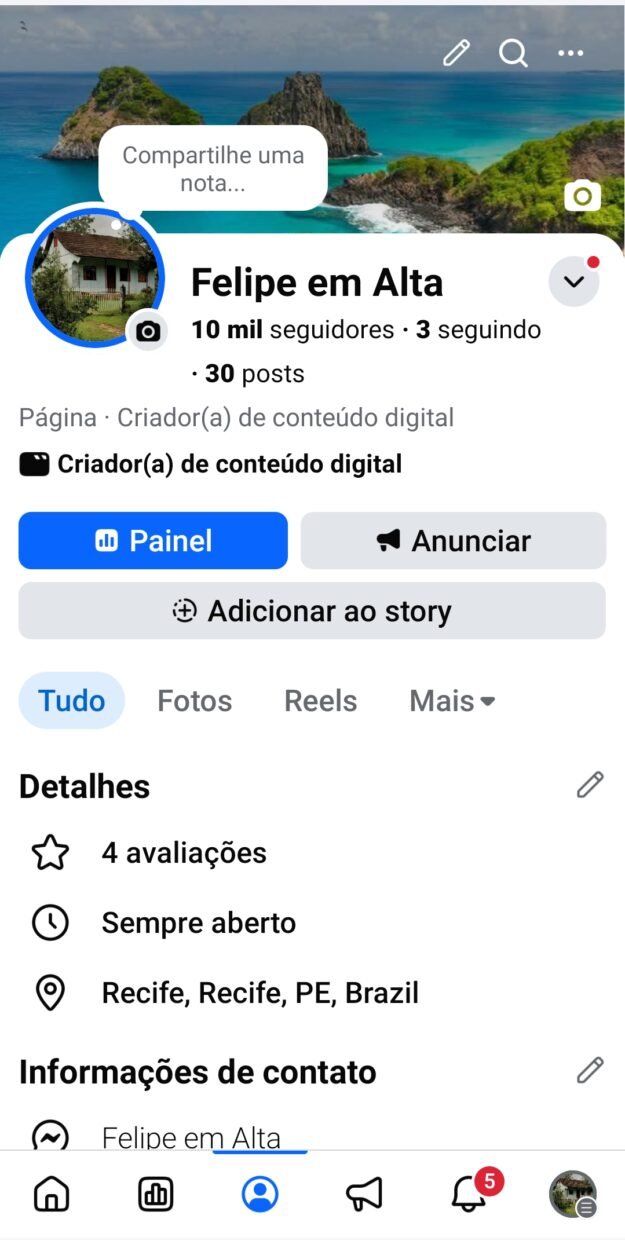Expand the Mais dropdown

click(x=452, y=701)
